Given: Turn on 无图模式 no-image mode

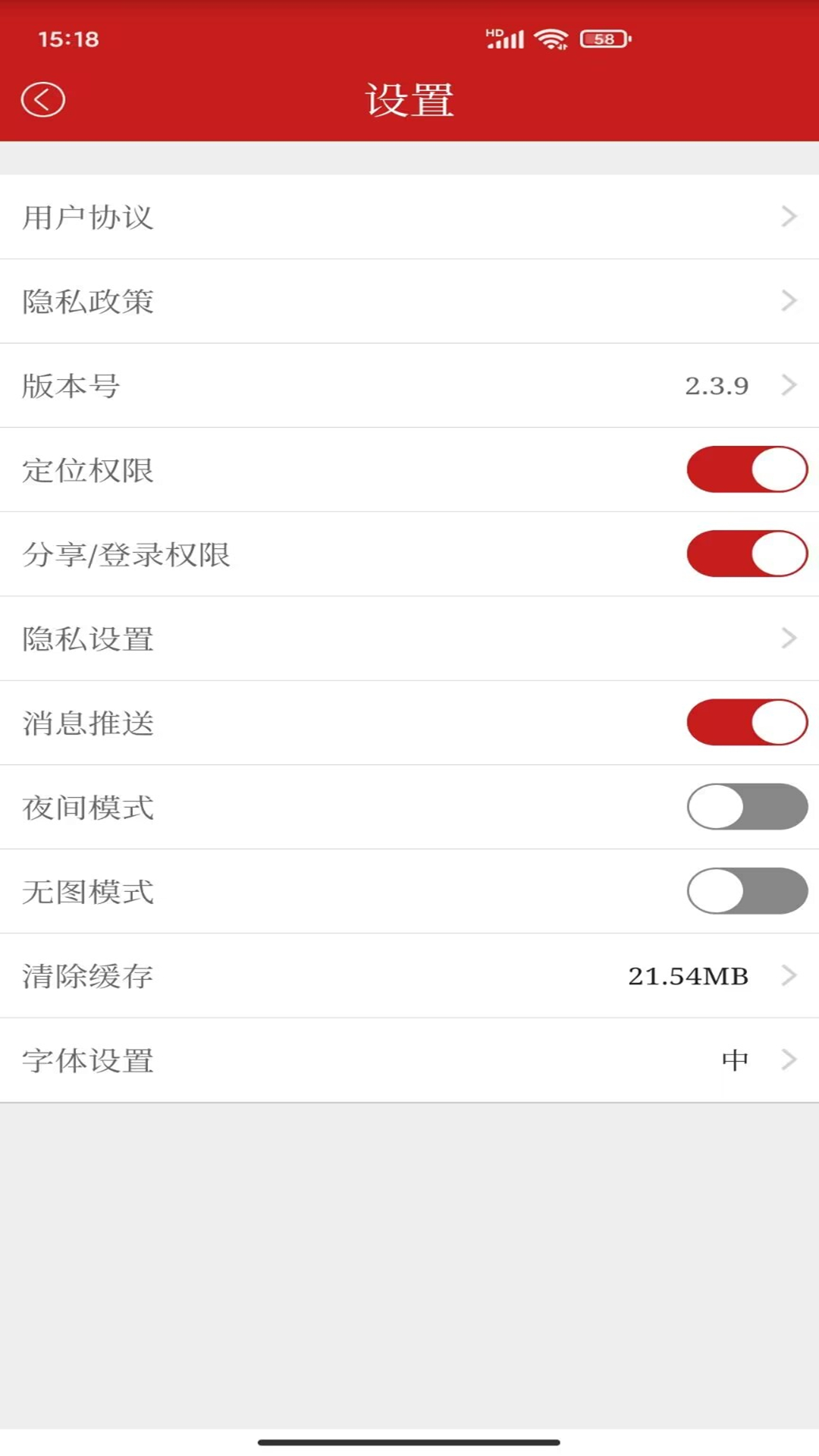Looking at the screenshot, I should click(x=747, y=891).
